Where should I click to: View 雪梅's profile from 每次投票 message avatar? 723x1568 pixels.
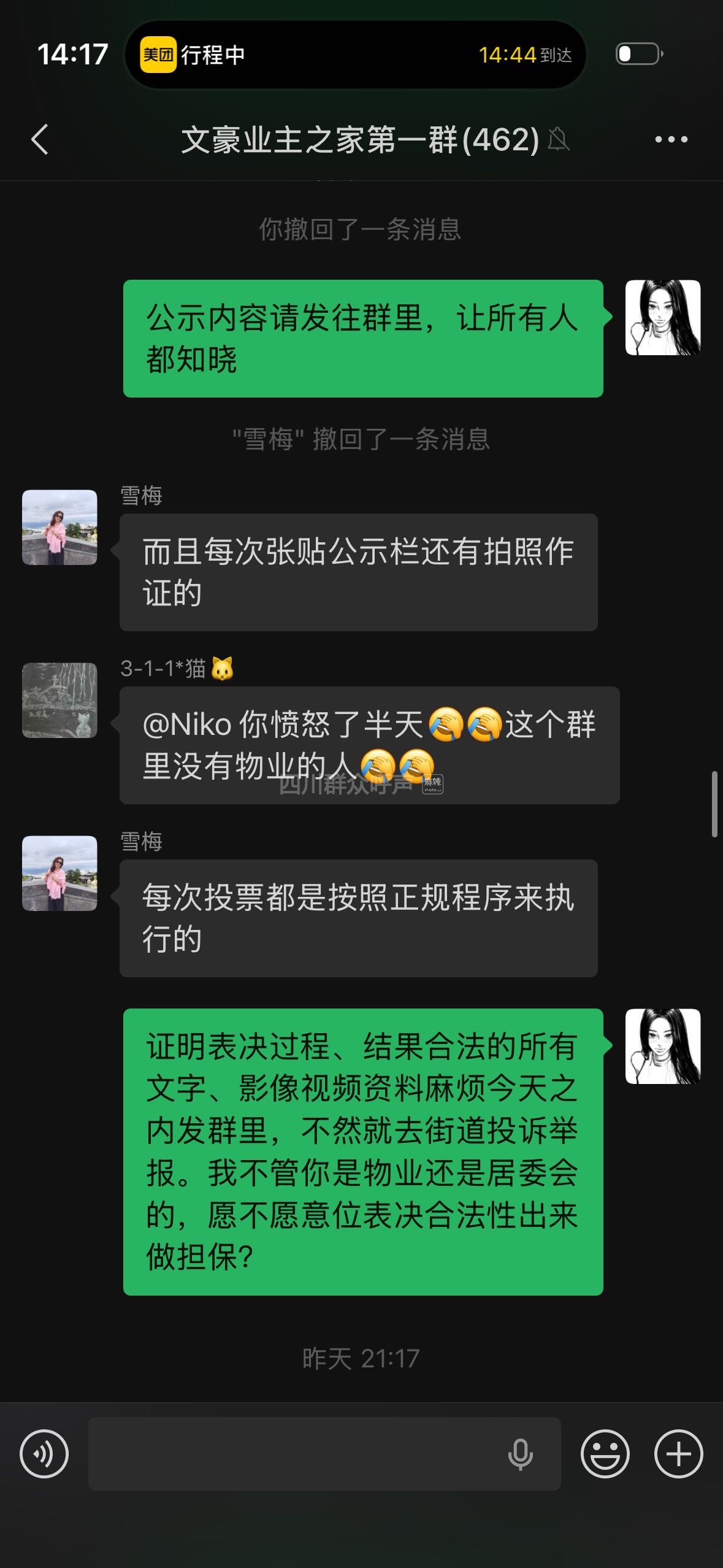[x=59, y=873]
